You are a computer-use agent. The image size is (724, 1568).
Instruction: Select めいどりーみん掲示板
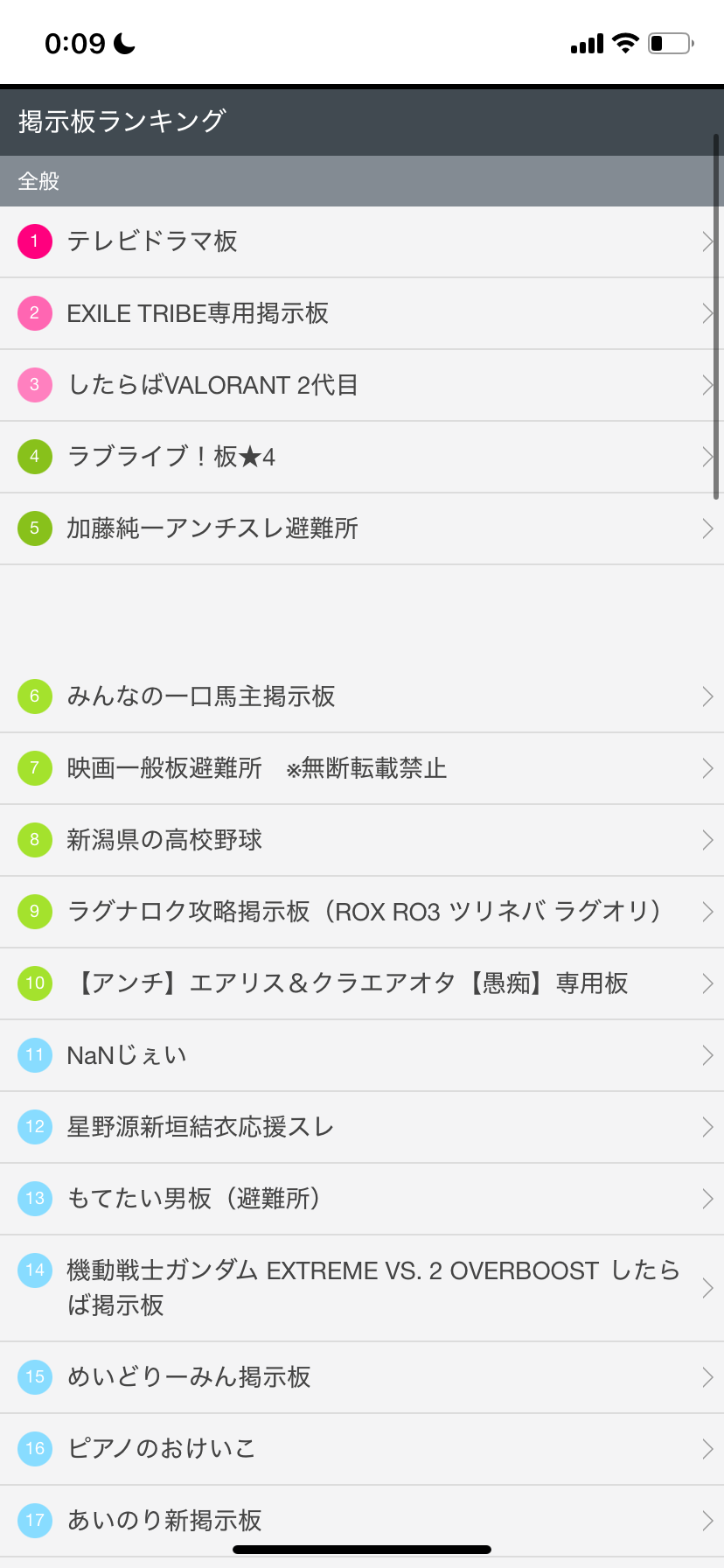coord(362,1378)
